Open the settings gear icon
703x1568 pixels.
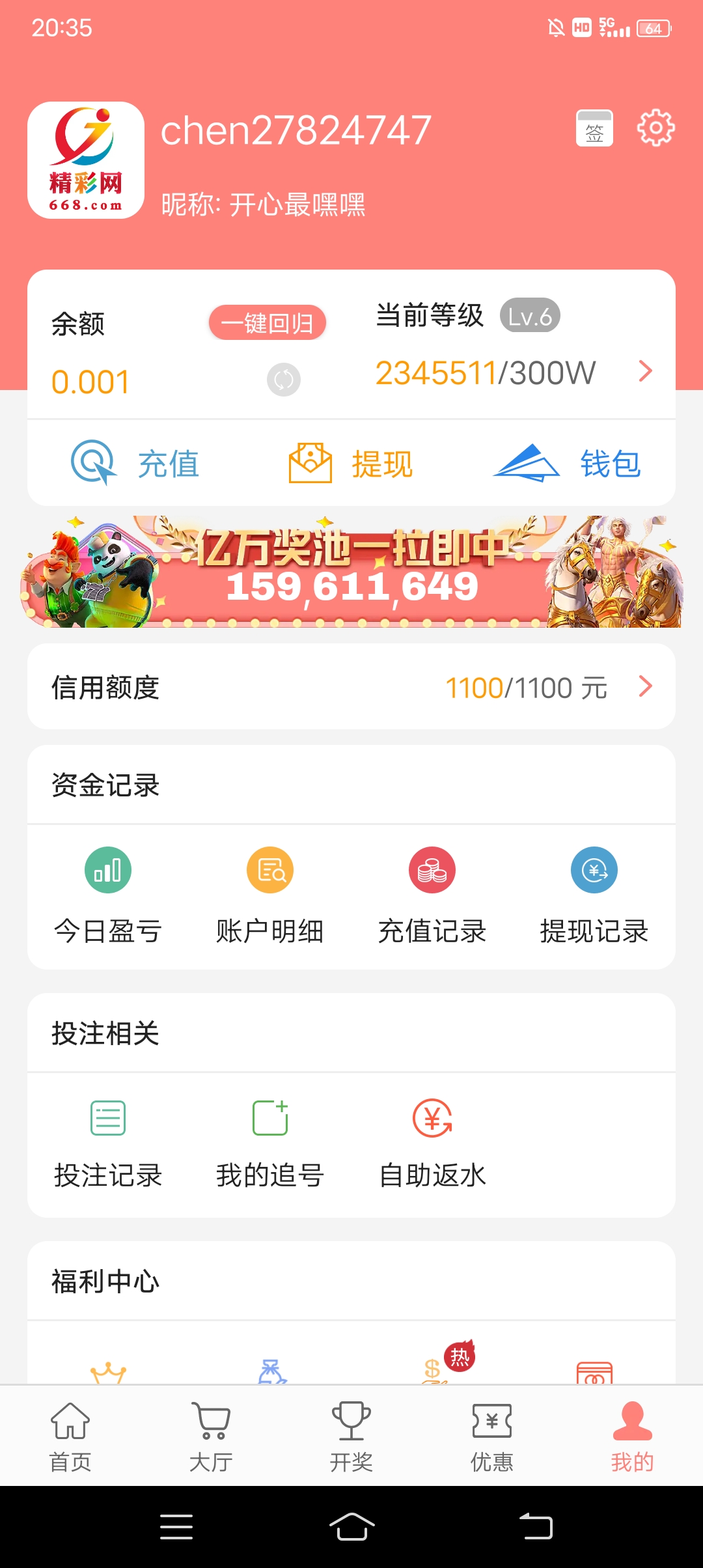tap(655, 128)
